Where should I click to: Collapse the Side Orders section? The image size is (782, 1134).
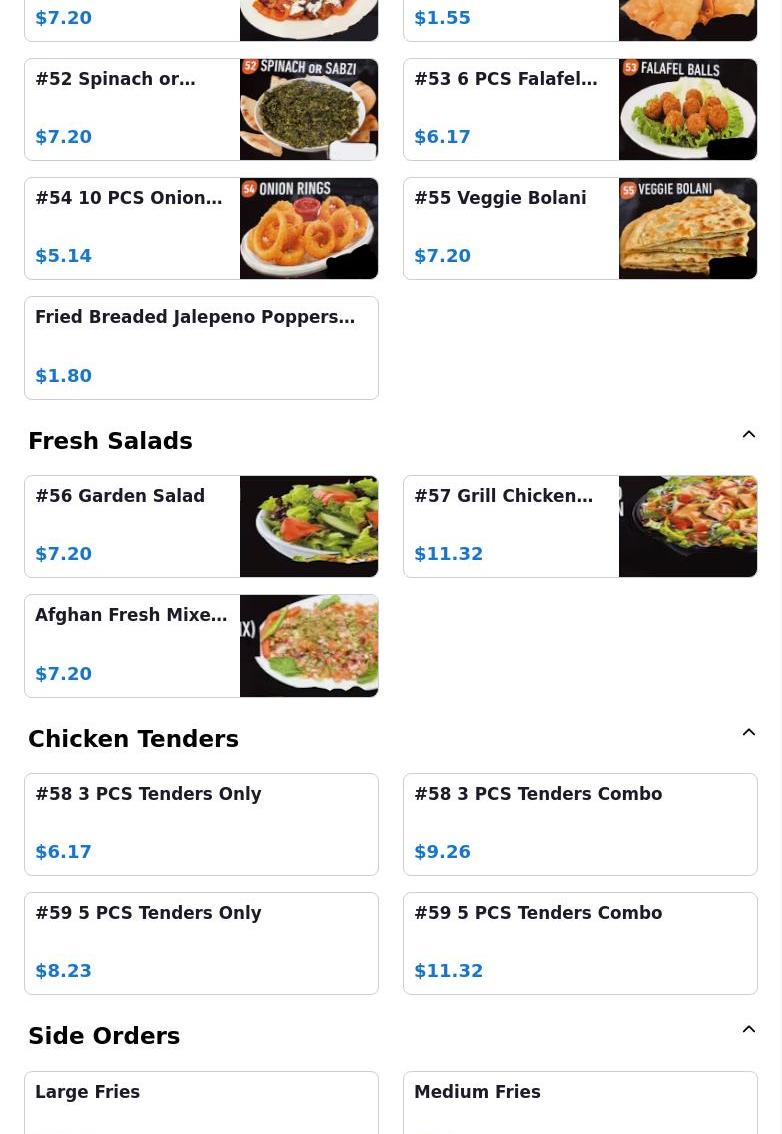748,1030
